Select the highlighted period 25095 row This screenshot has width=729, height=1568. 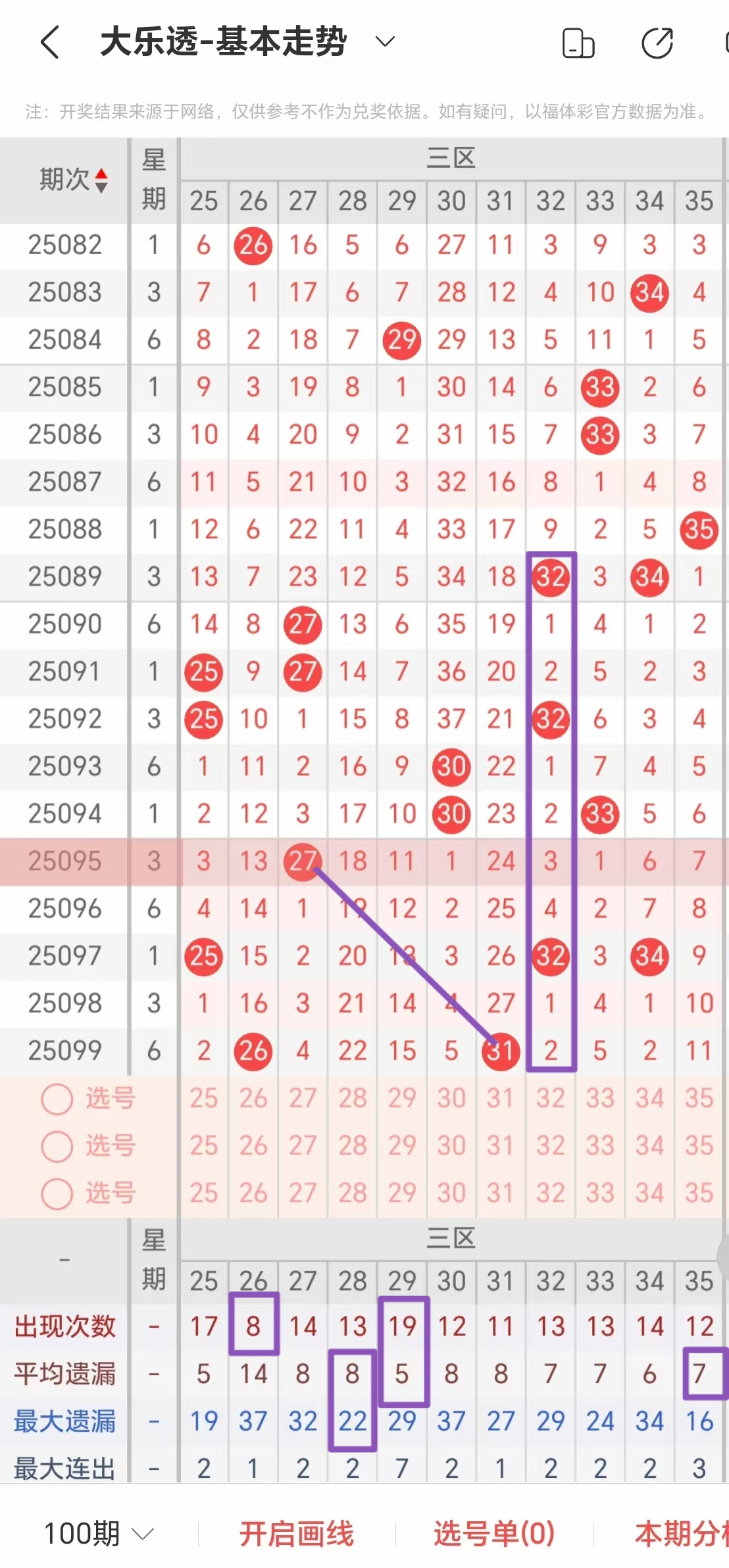click(63, 861)
